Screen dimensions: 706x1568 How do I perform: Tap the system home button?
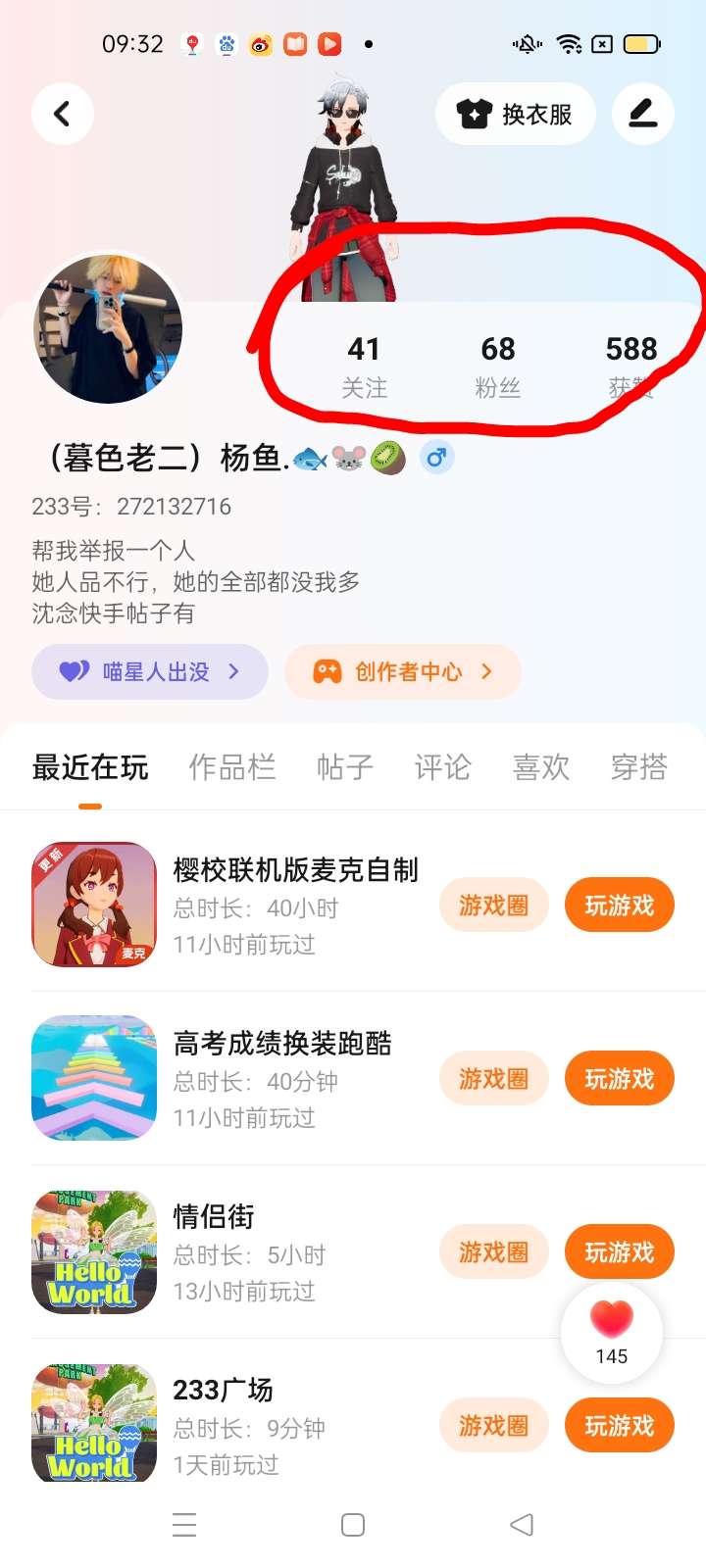coord(353,1525)
